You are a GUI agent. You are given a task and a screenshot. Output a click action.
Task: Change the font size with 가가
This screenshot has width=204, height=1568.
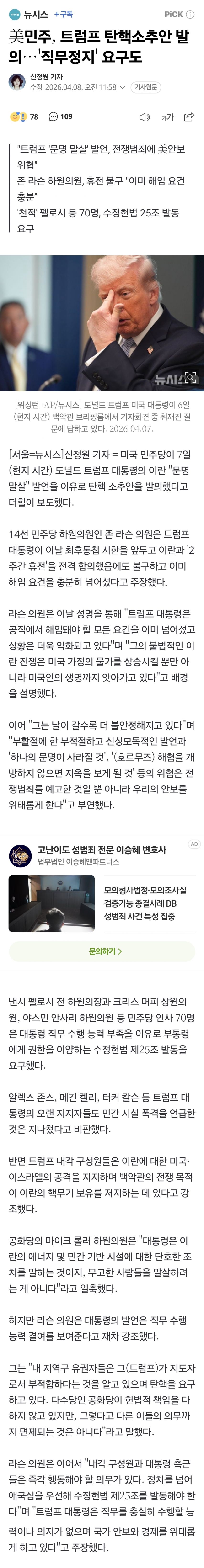point(167,117)
